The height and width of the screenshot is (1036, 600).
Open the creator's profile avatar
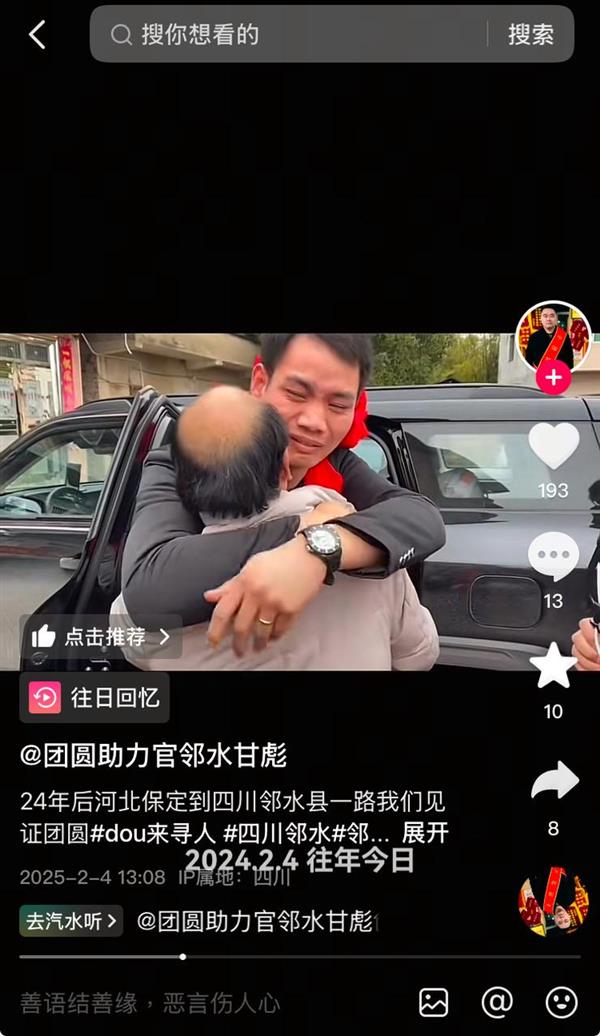[x=553, y=337]
